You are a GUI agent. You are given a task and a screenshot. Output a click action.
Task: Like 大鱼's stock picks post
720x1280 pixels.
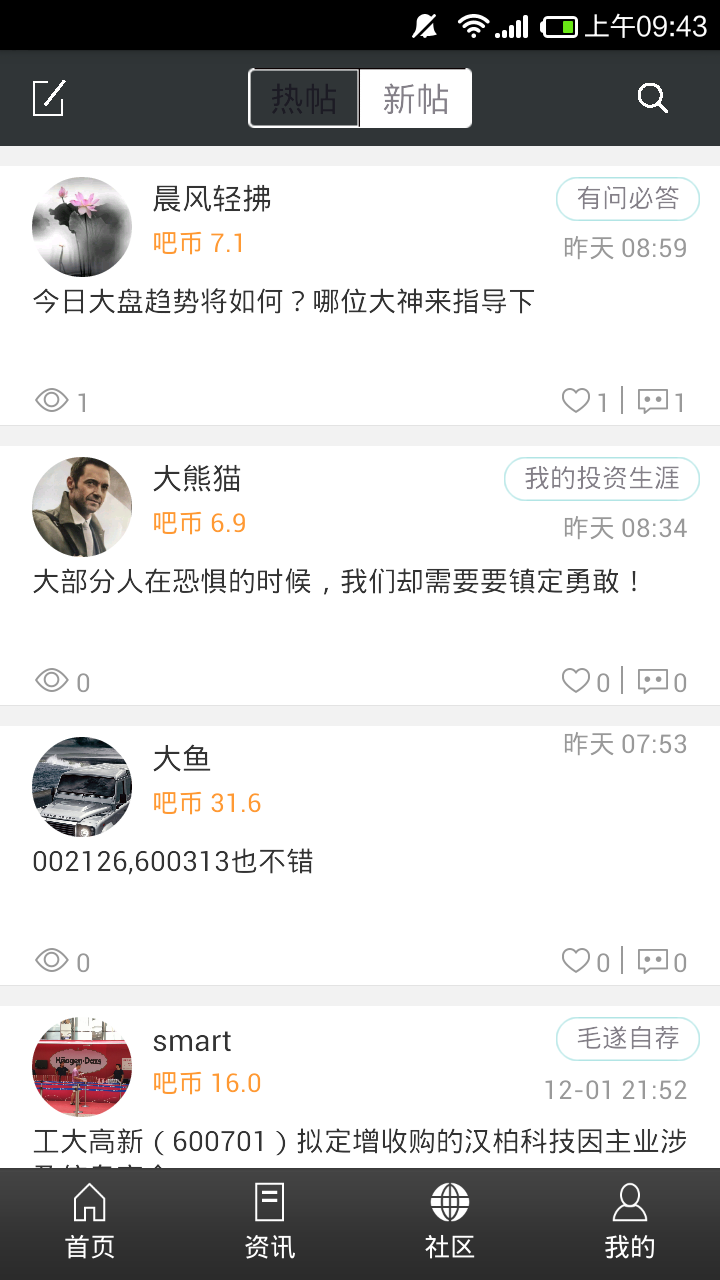coord(577,960)
